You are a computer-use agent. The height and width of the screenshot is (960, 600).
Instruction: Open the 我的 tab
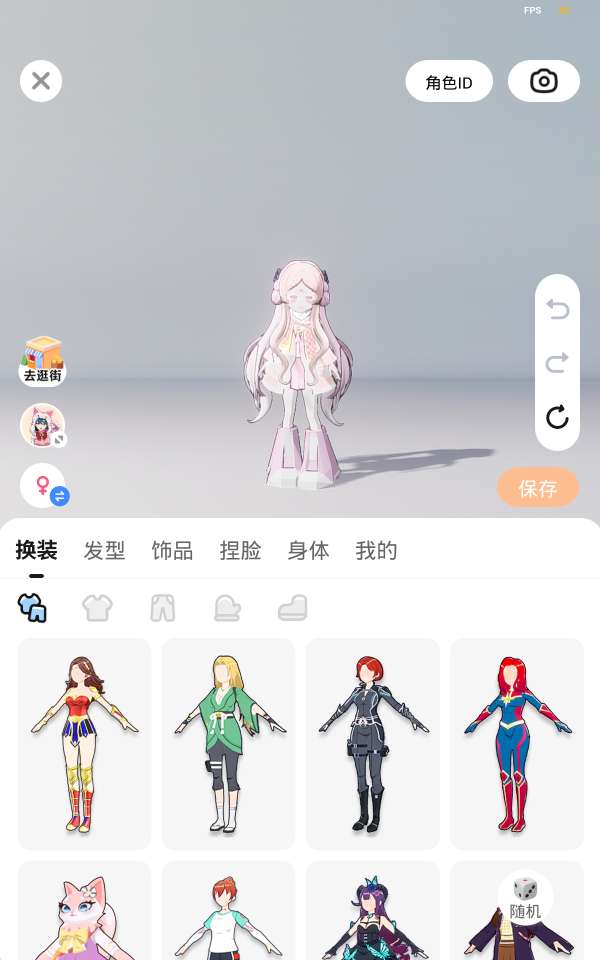[x=376, y=550]
